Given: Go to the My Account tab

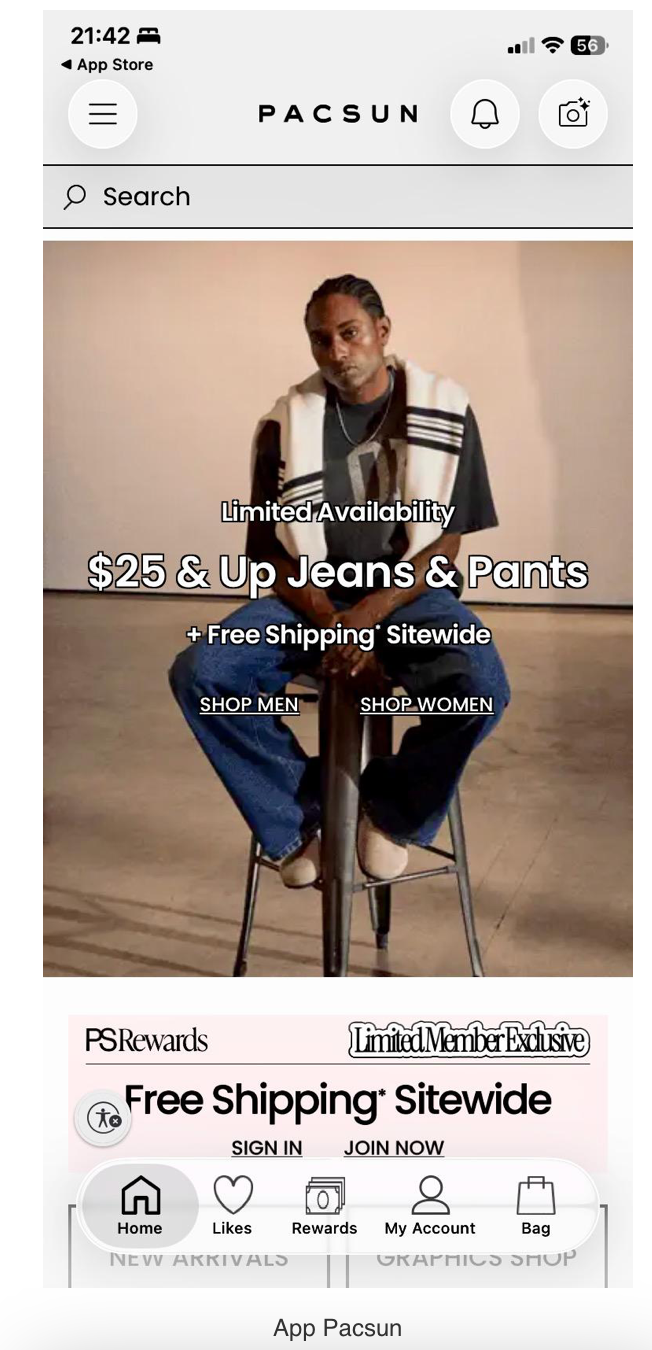Looking at the screenshot, I should click(x=430, y=1206).
